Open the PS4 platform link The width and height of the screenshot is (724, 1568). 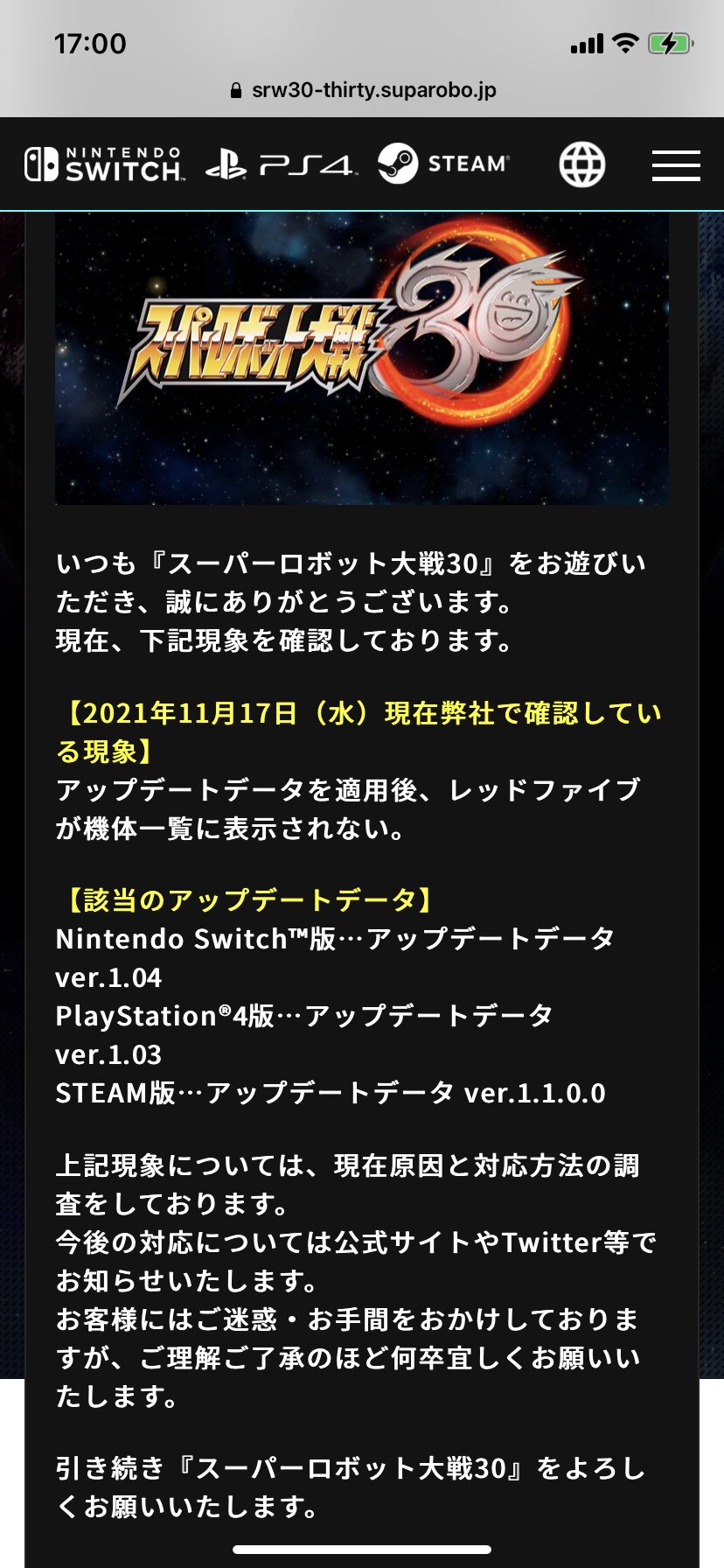[x=280, y=164]
